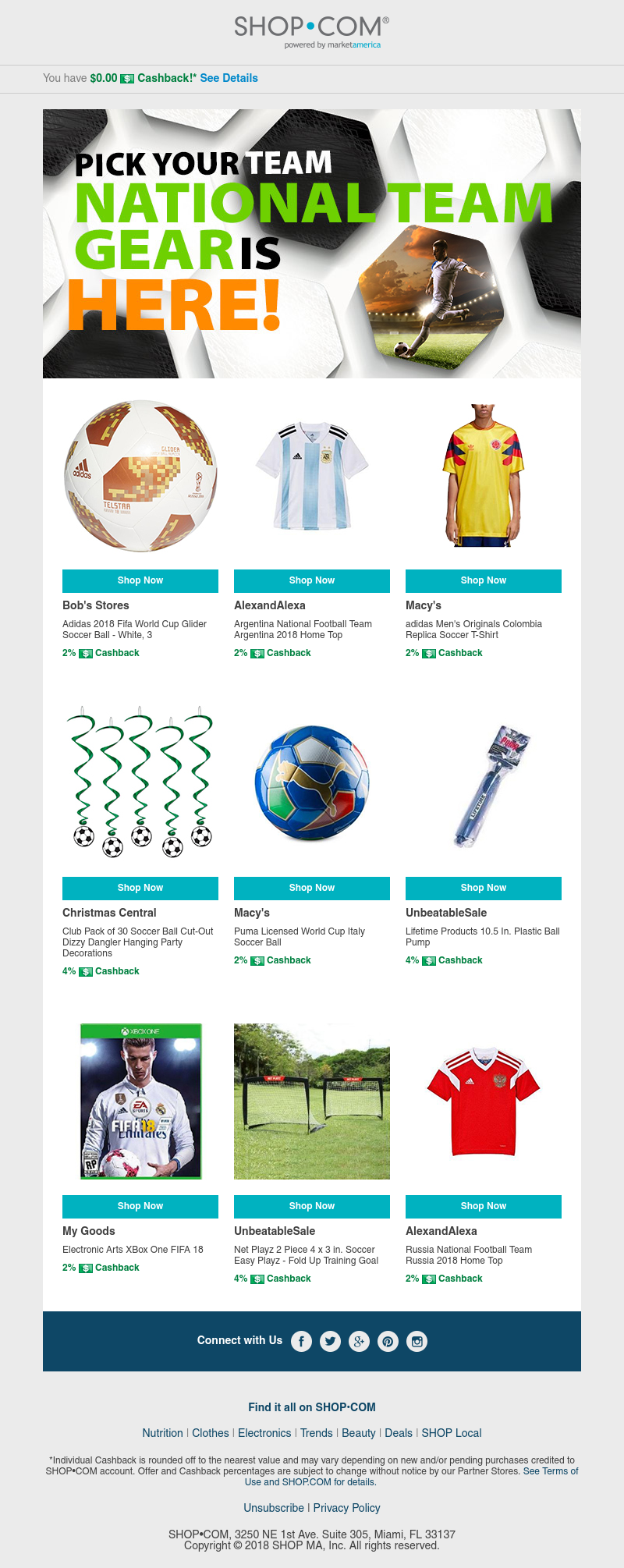
Task: Shop Now for Net Playz Training Goal
Action: (x=312, y=1206)
